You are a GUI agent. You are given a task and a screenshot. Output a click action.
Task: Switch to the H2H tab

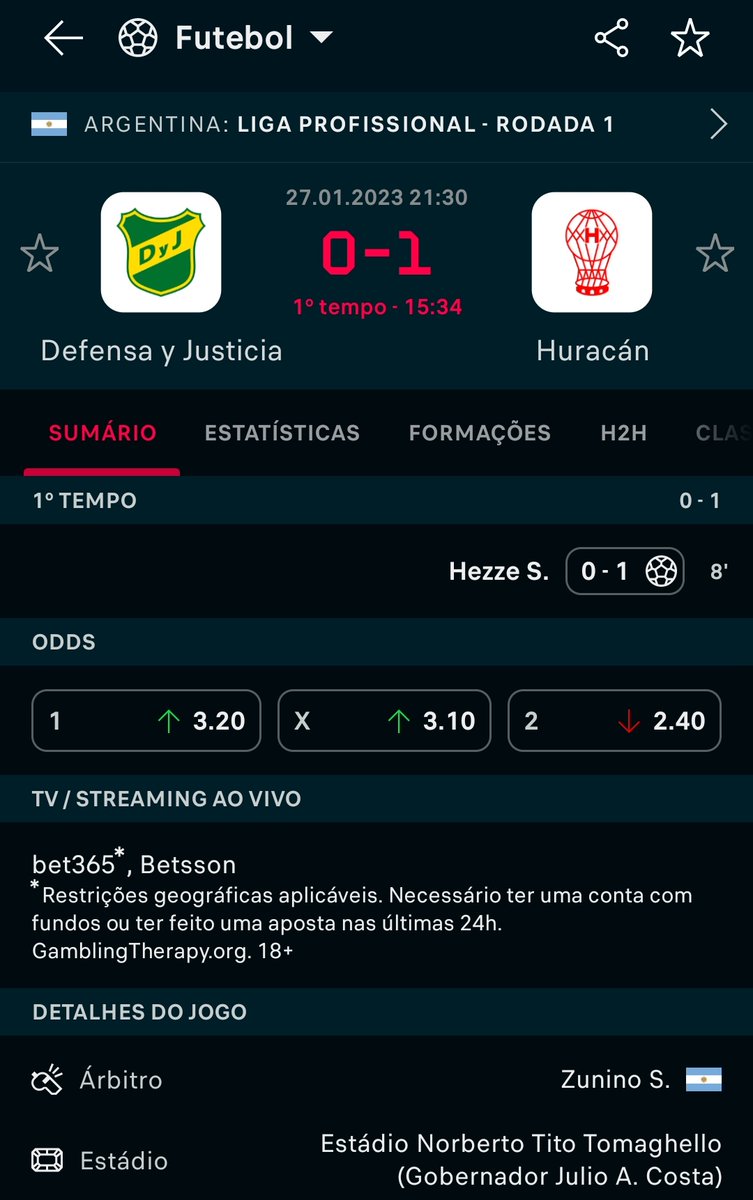(x=624, y=433)
